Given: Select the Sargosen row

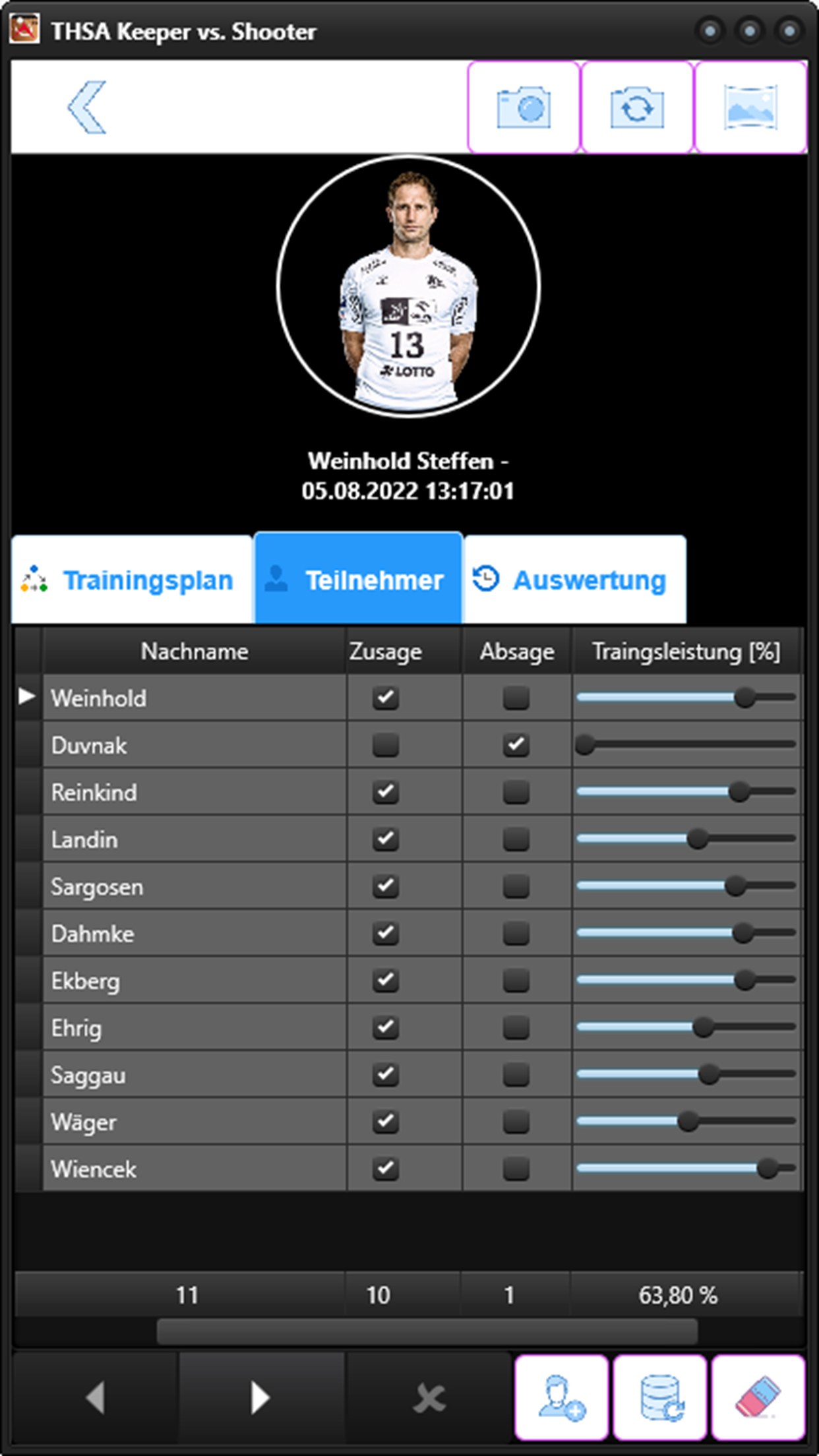Looking at the screenshot, I should click(195, 886).
